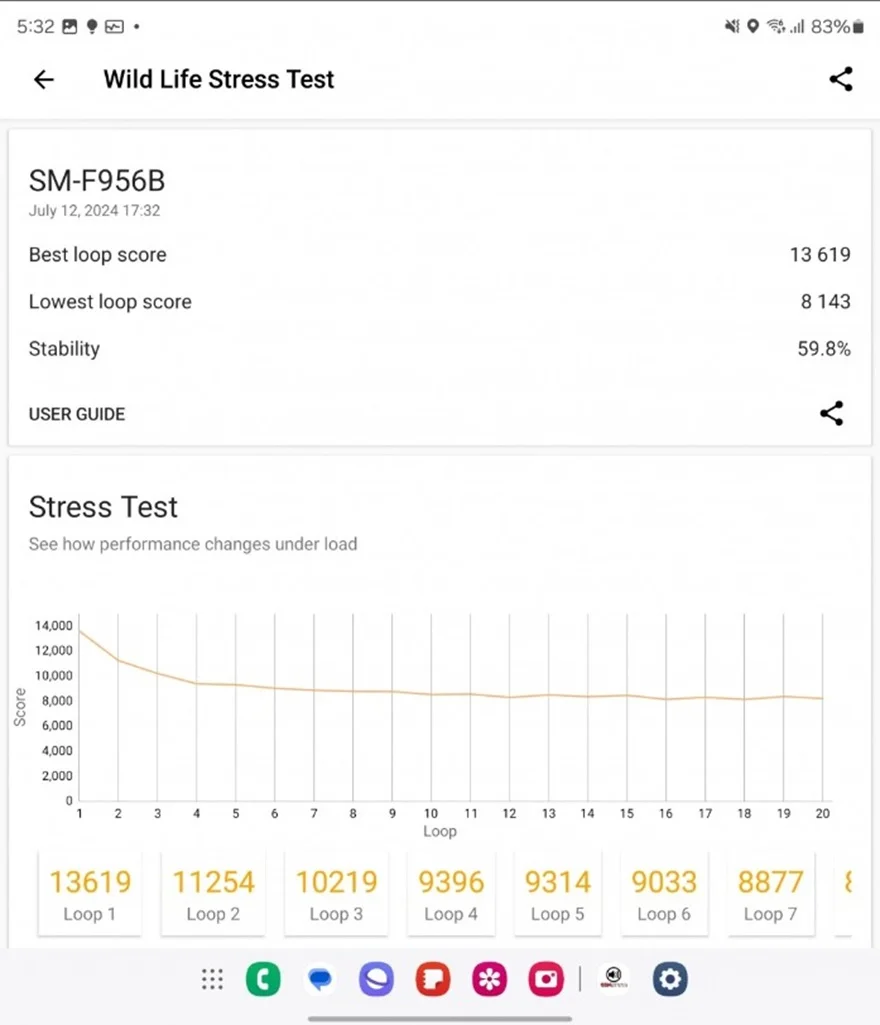Open Gallery from the taskbar
Image resolution: width=880 pixels, height=1025 pixels.
pos(490,979)
